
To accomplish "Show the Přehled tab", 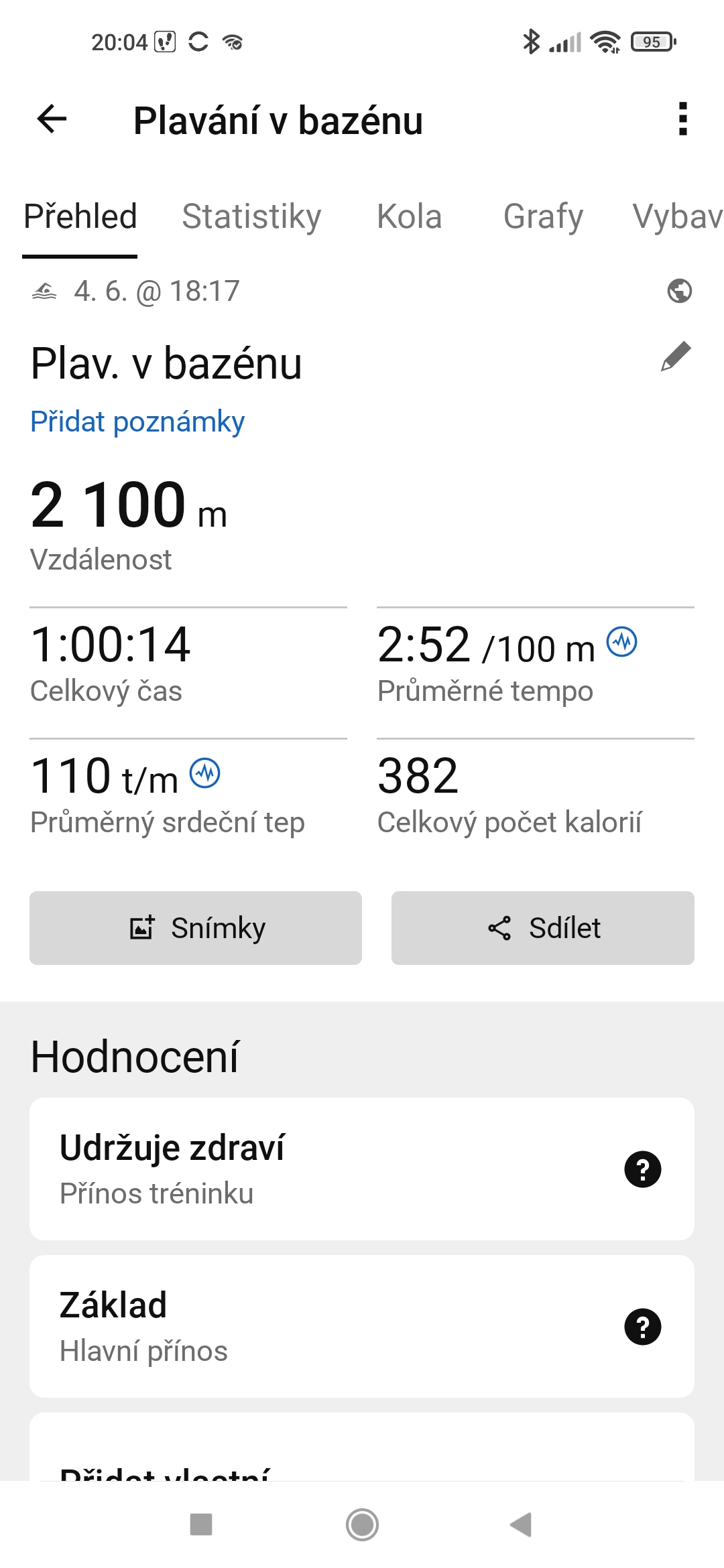I will pyautogui.click(x=80, y=216).
